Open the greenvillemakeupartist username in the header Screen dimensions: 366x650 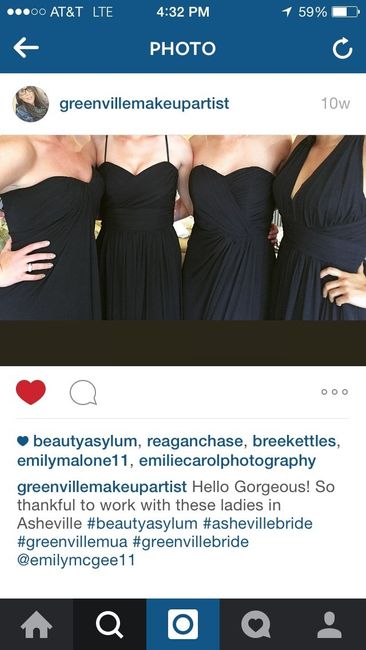click(144, 104)
